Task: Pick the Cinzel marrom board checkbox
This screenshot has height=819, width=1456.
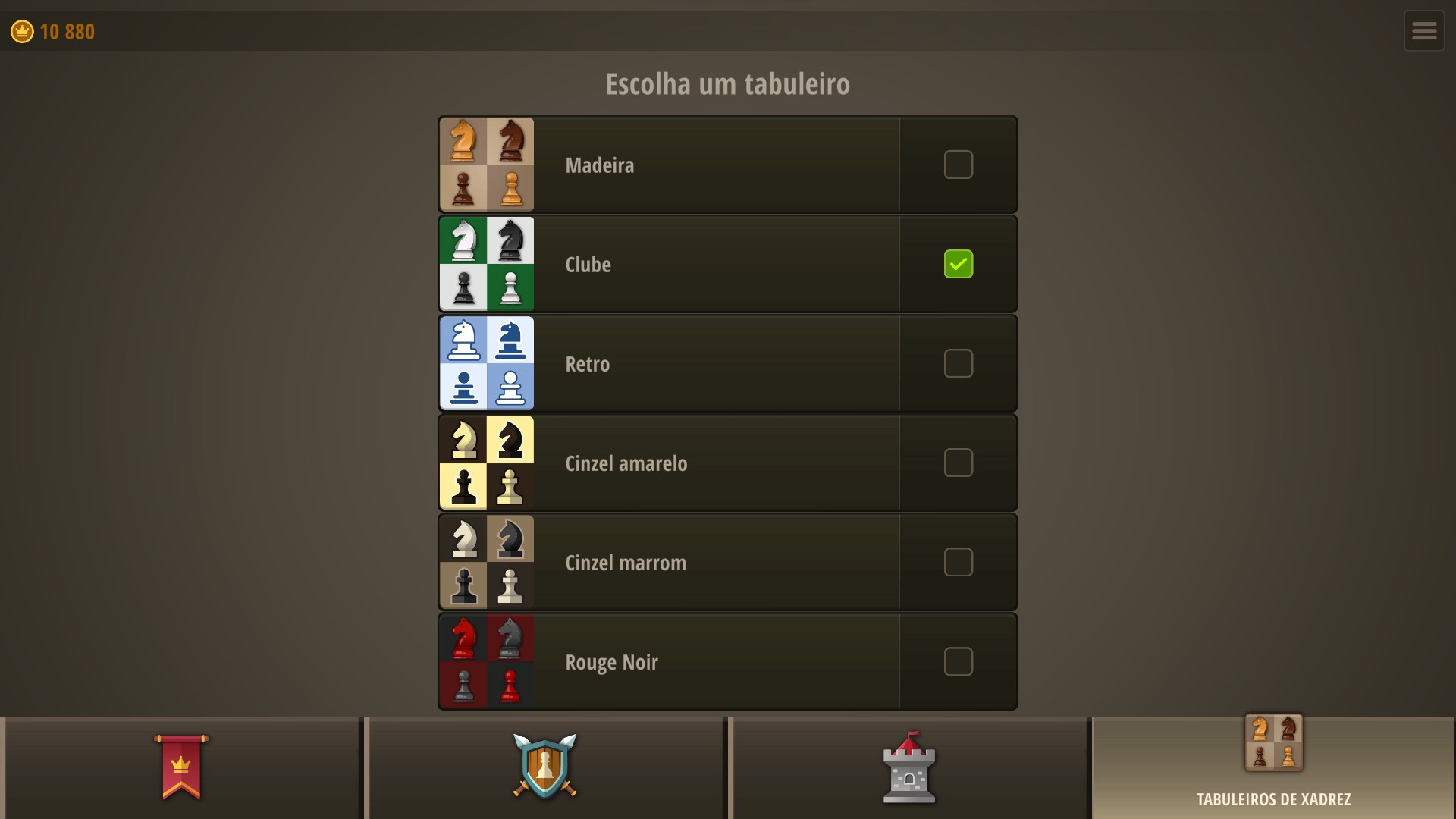Action: [x=958, y=562]
